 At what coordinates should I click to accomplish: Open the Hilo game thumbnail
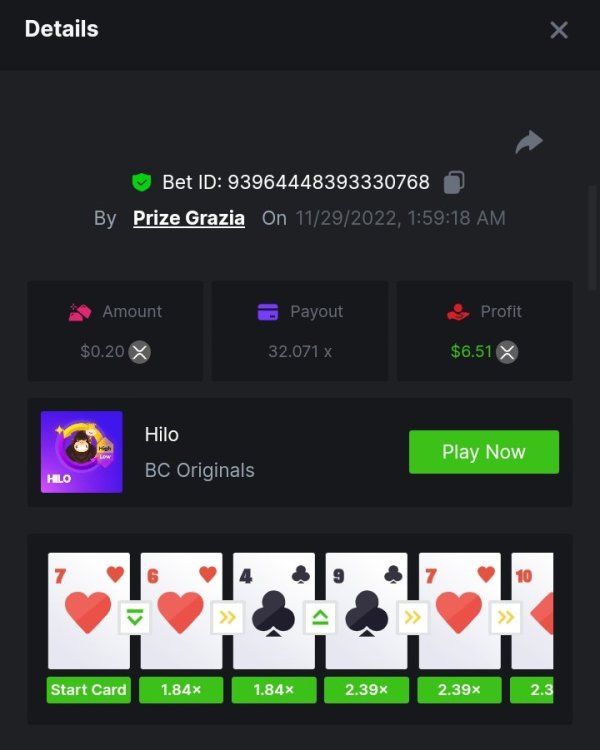point(82,452)
